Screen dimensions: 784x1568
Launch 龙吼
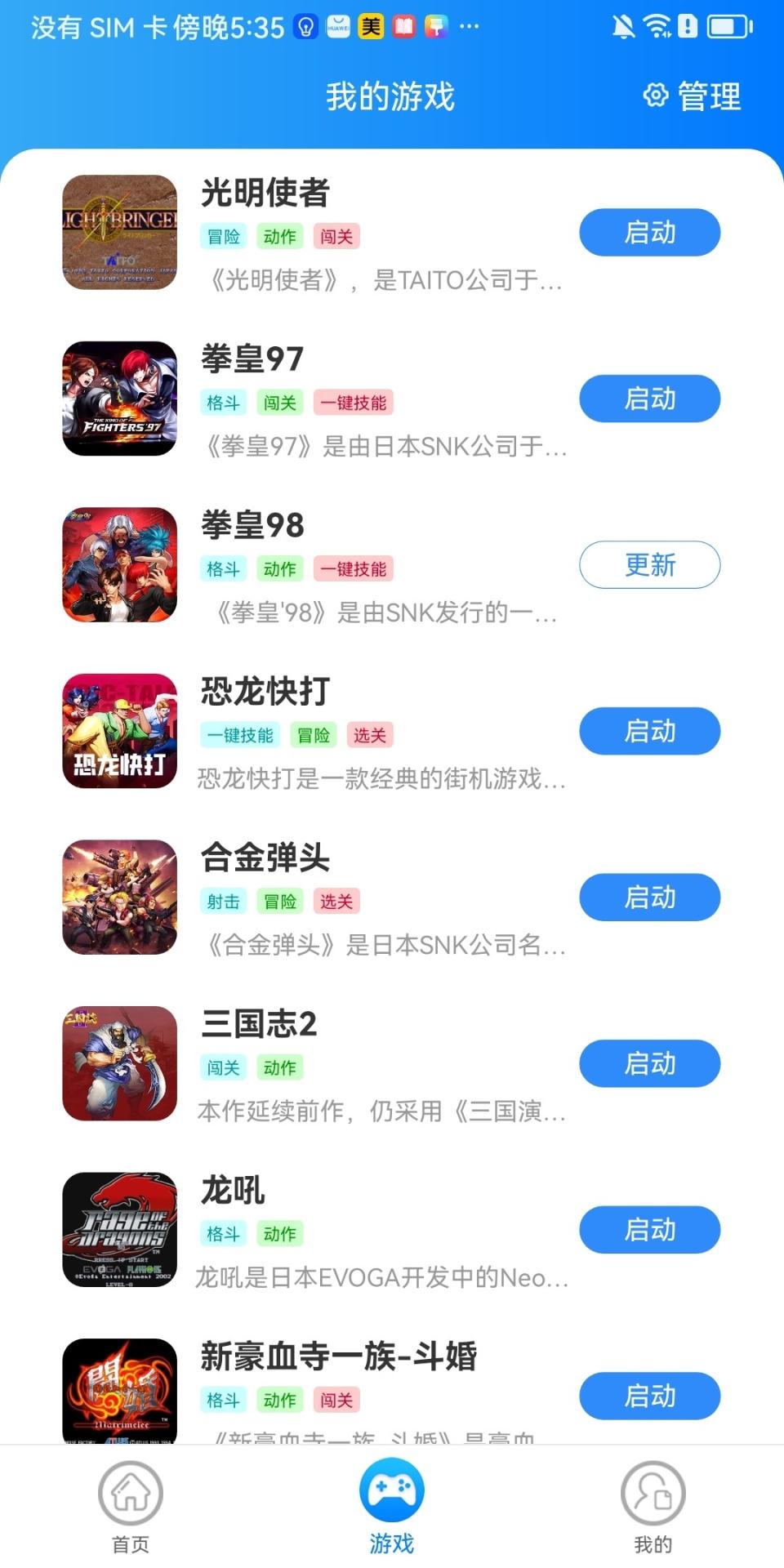[648, 1229]
